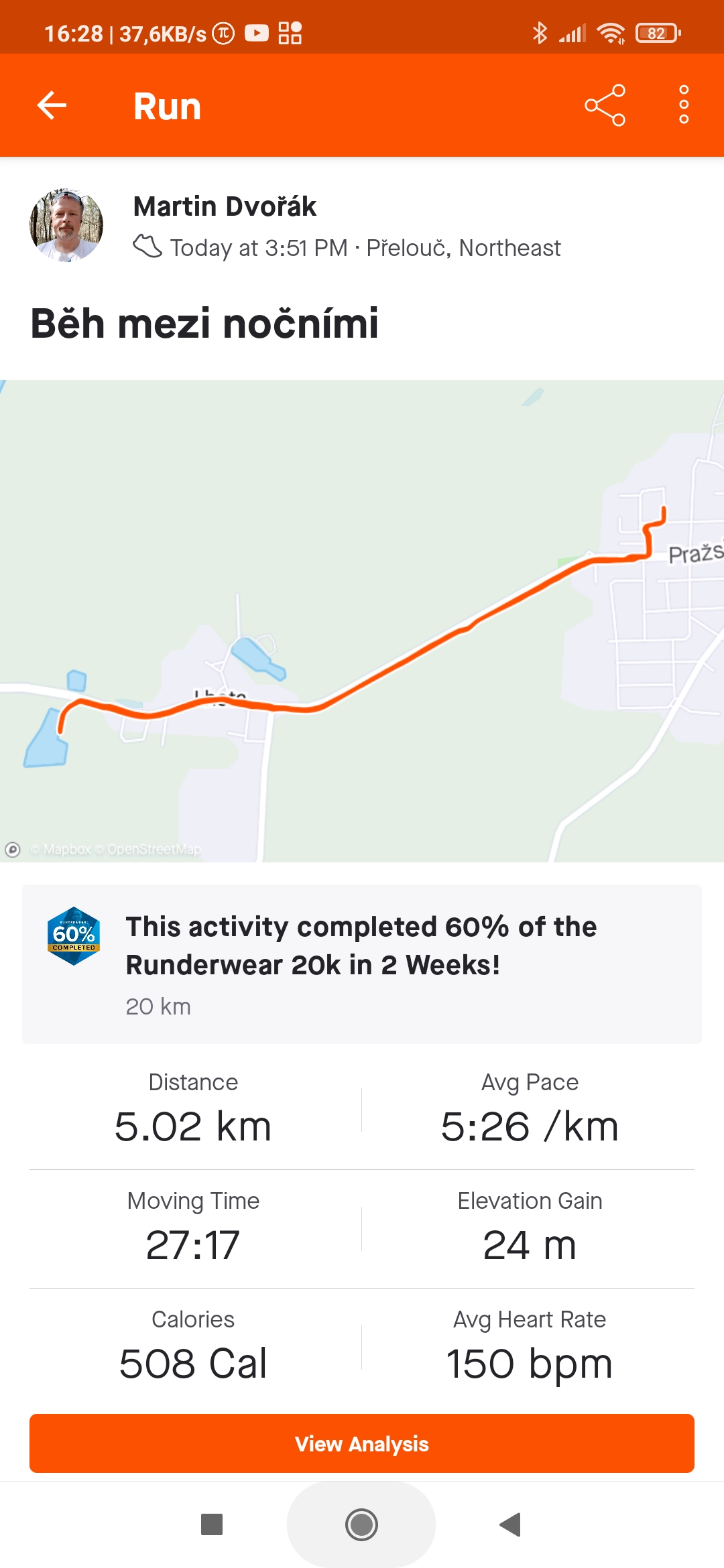
Task: Open the Runderwear 20k challenge card
Action: point(362,964)
